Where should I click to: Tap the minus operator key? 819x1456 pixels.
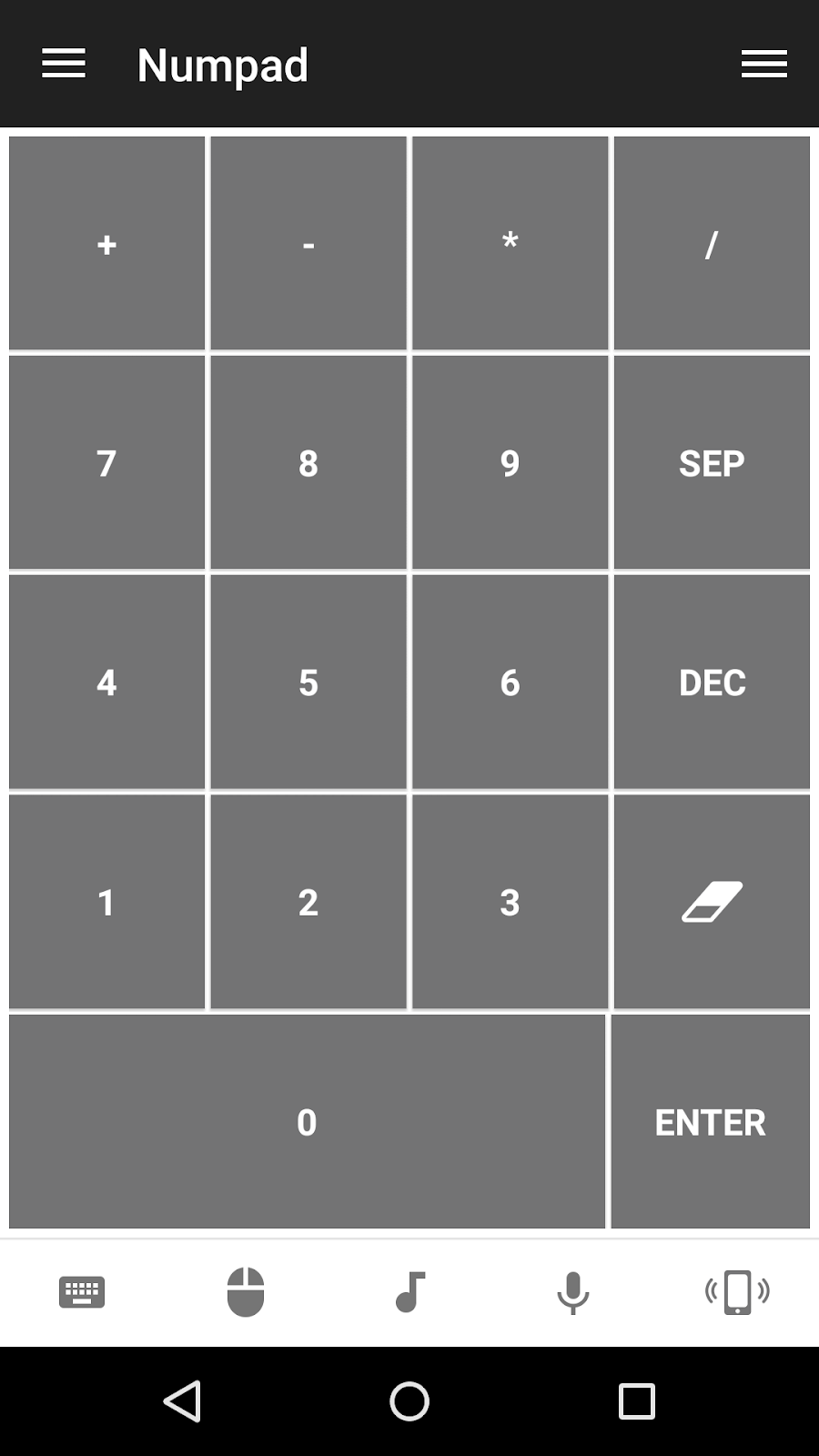308,243
